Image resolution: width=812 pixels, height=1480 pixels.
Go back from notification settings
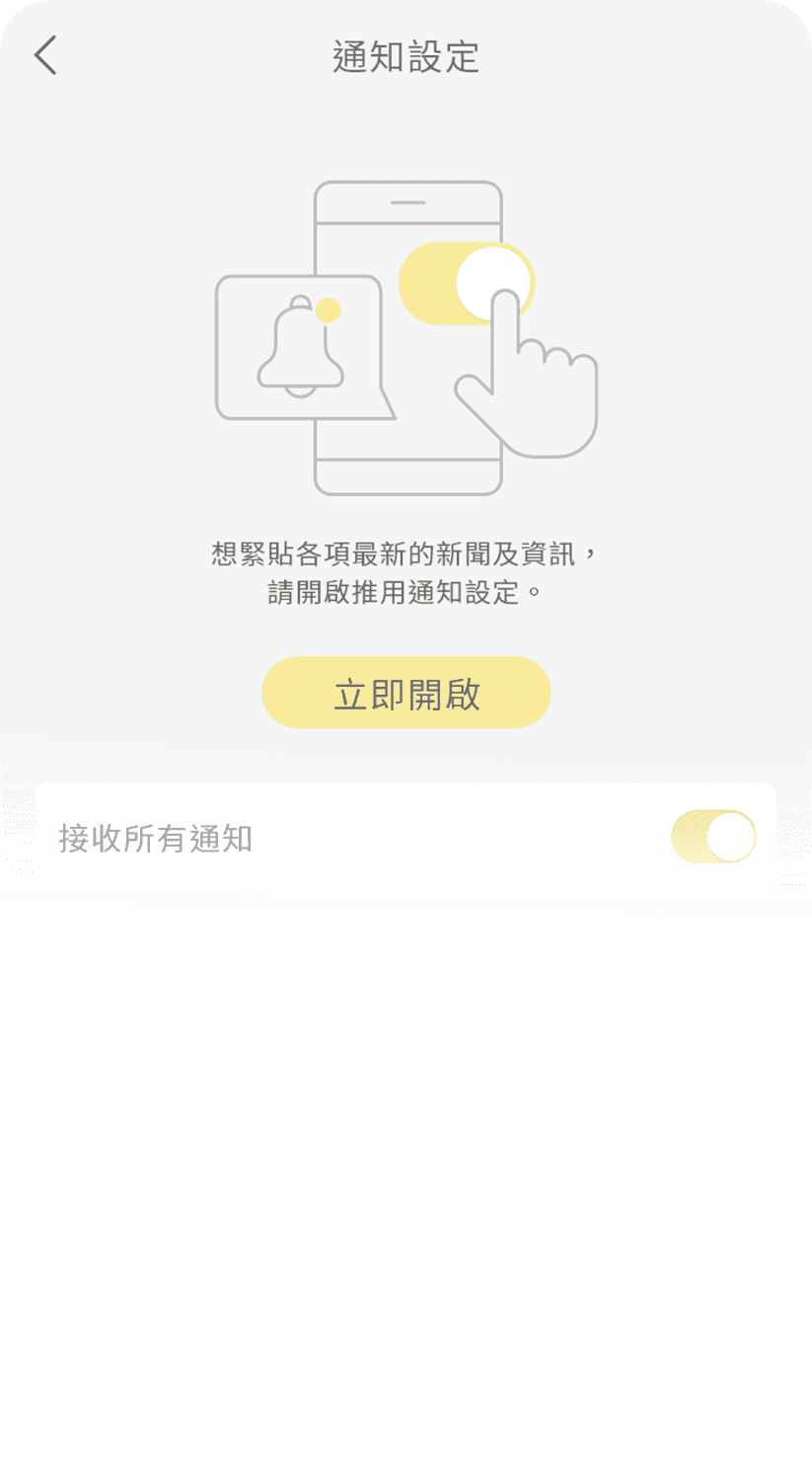[46, 55]
